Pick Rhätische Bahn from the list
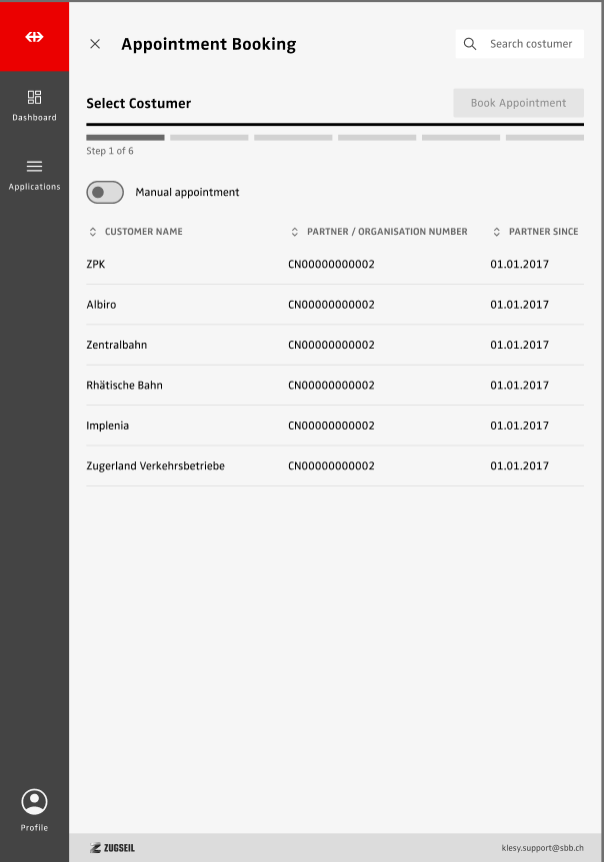The height and width of the screenshot is (862, 604). pyautogui.click(x=125, y=385)
